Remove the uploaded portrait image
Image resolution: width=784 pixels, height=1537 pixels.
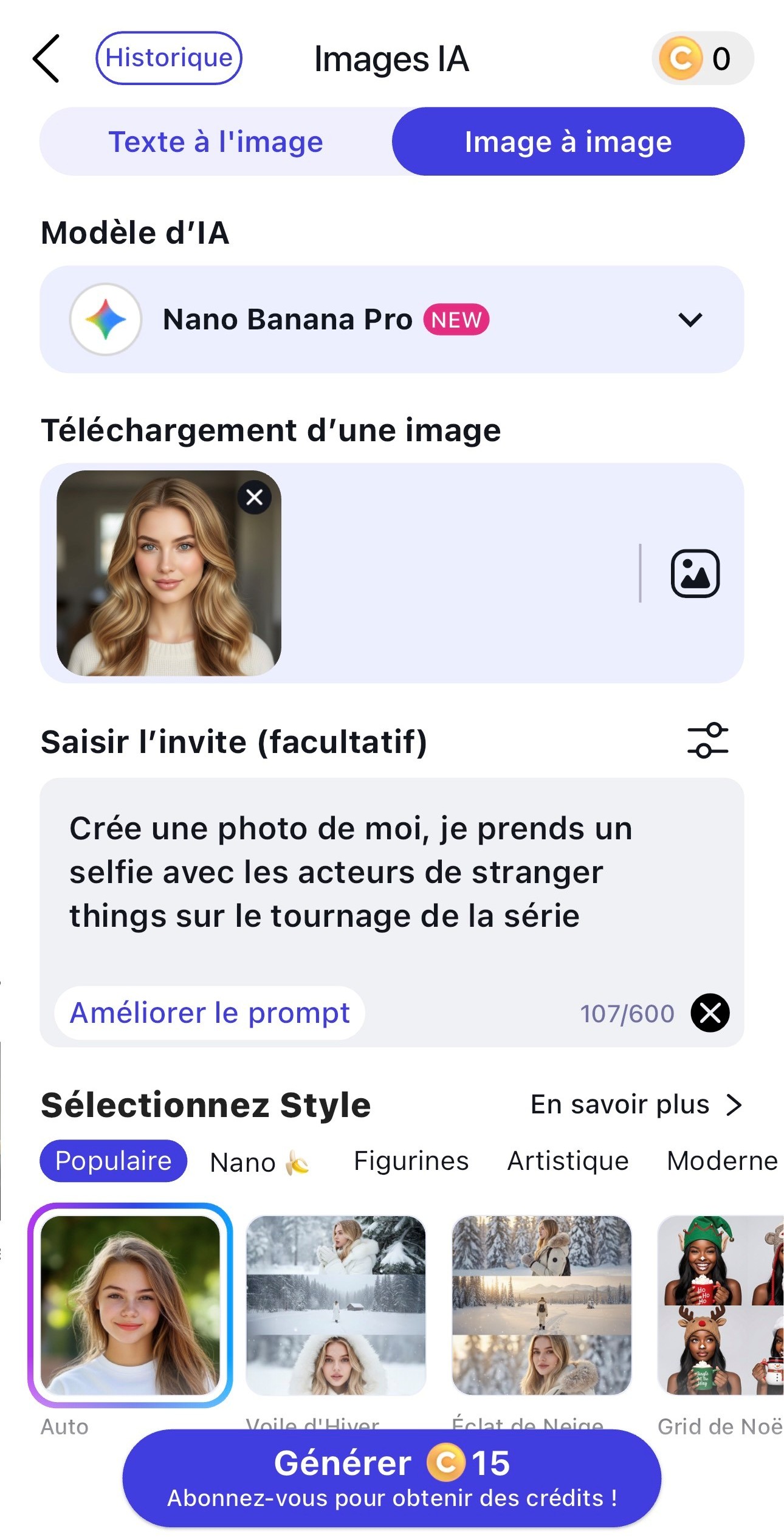[x=255, y=497]
